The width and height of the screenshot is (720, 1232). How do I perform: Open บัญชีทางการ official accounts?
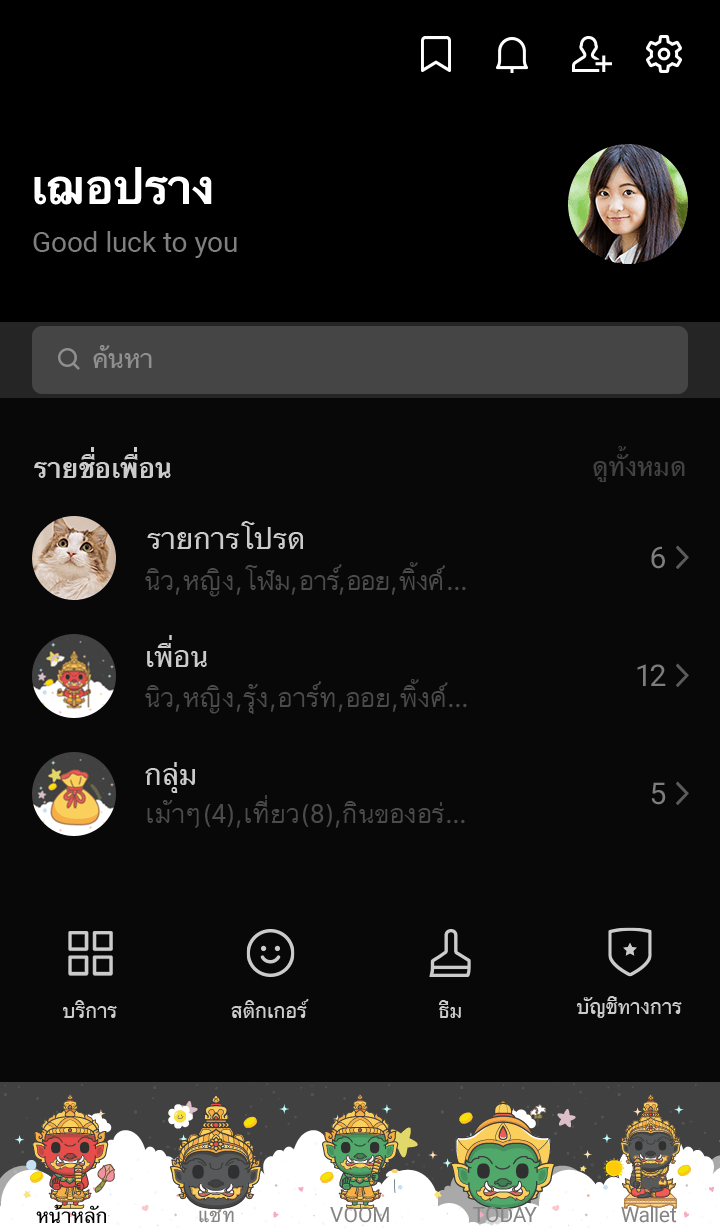pos(630,972)
